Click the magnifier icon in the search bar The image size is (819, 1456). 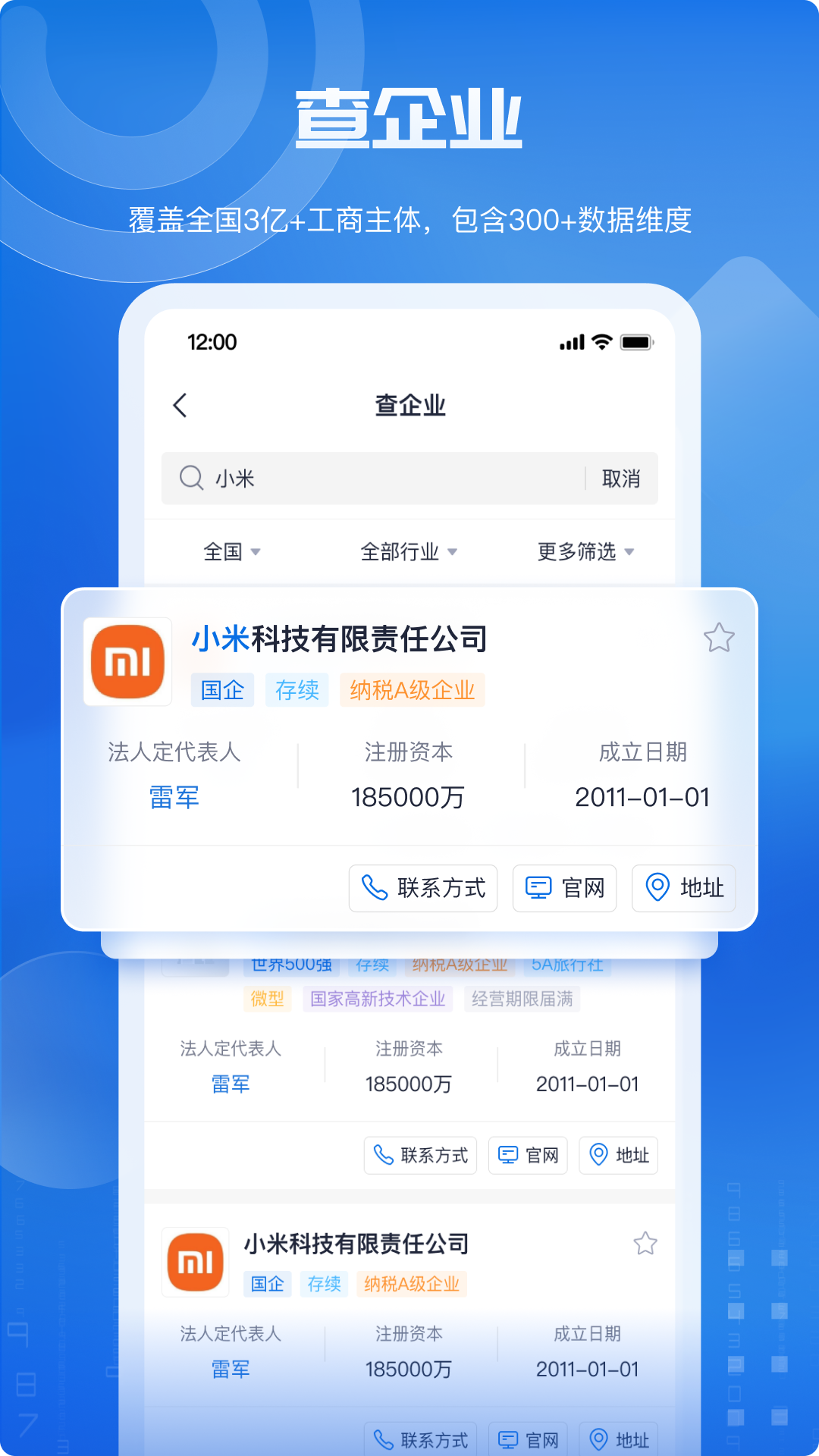(x=190, y=478)
